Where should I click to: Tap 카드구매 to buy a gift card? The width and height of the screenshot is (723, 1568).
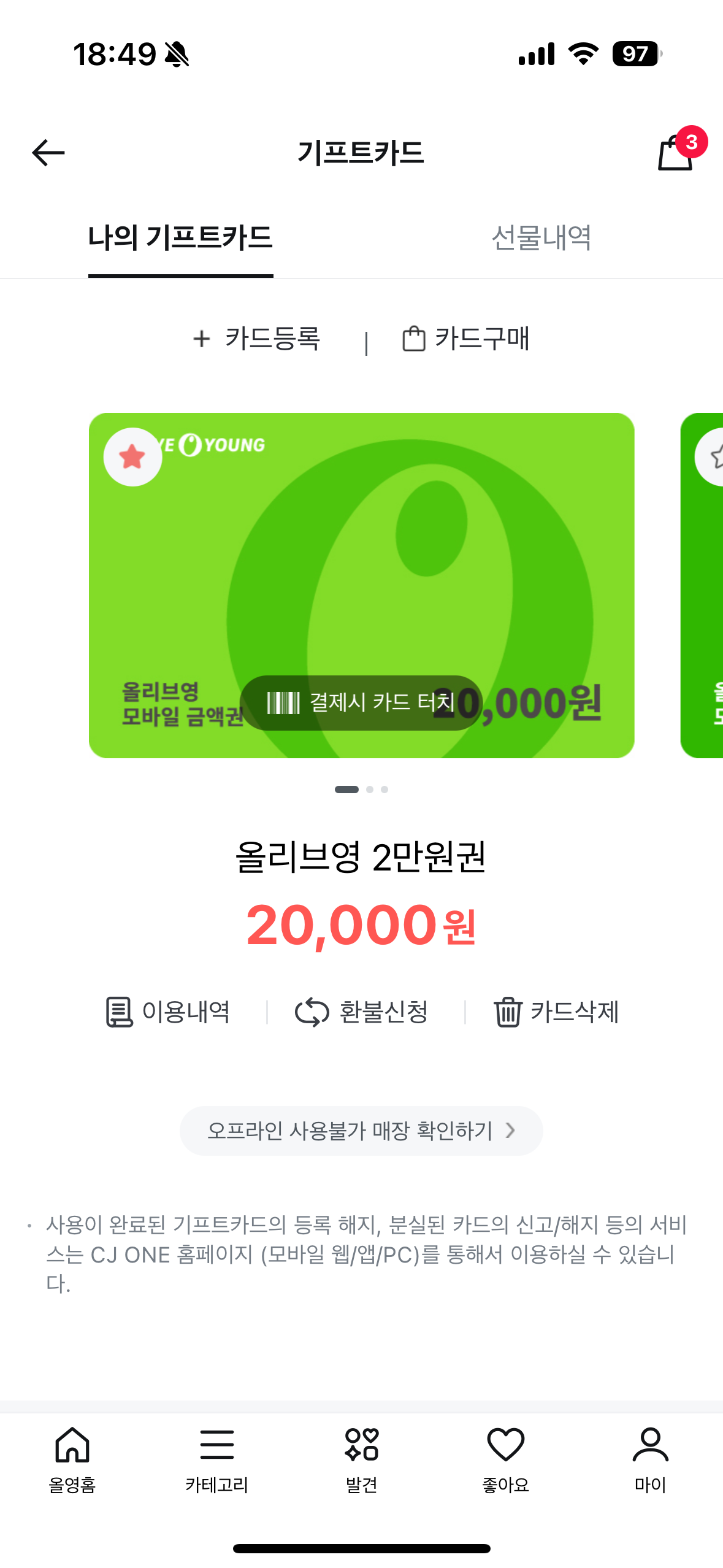(466, 339)
